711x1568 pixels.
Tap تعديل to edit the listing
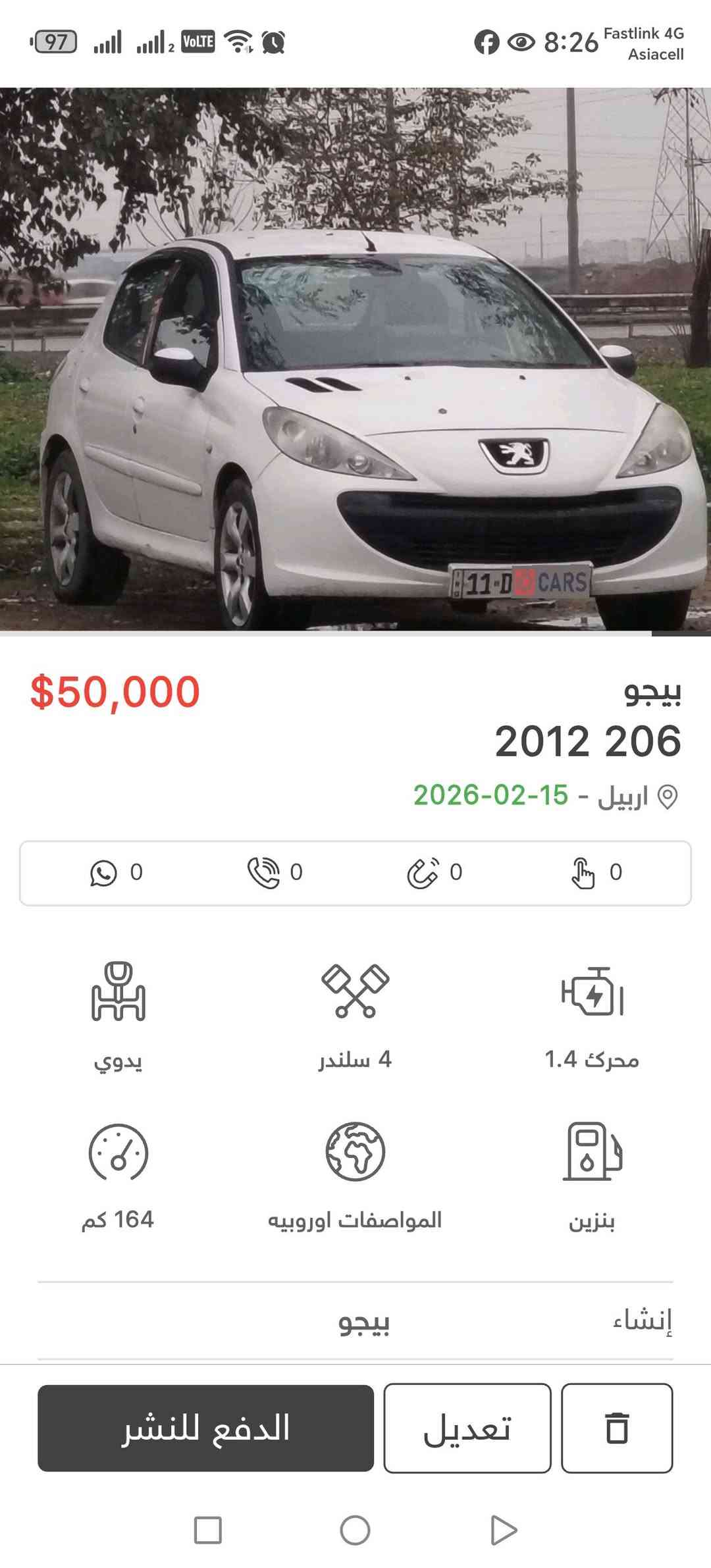[x=467, y=1428]
